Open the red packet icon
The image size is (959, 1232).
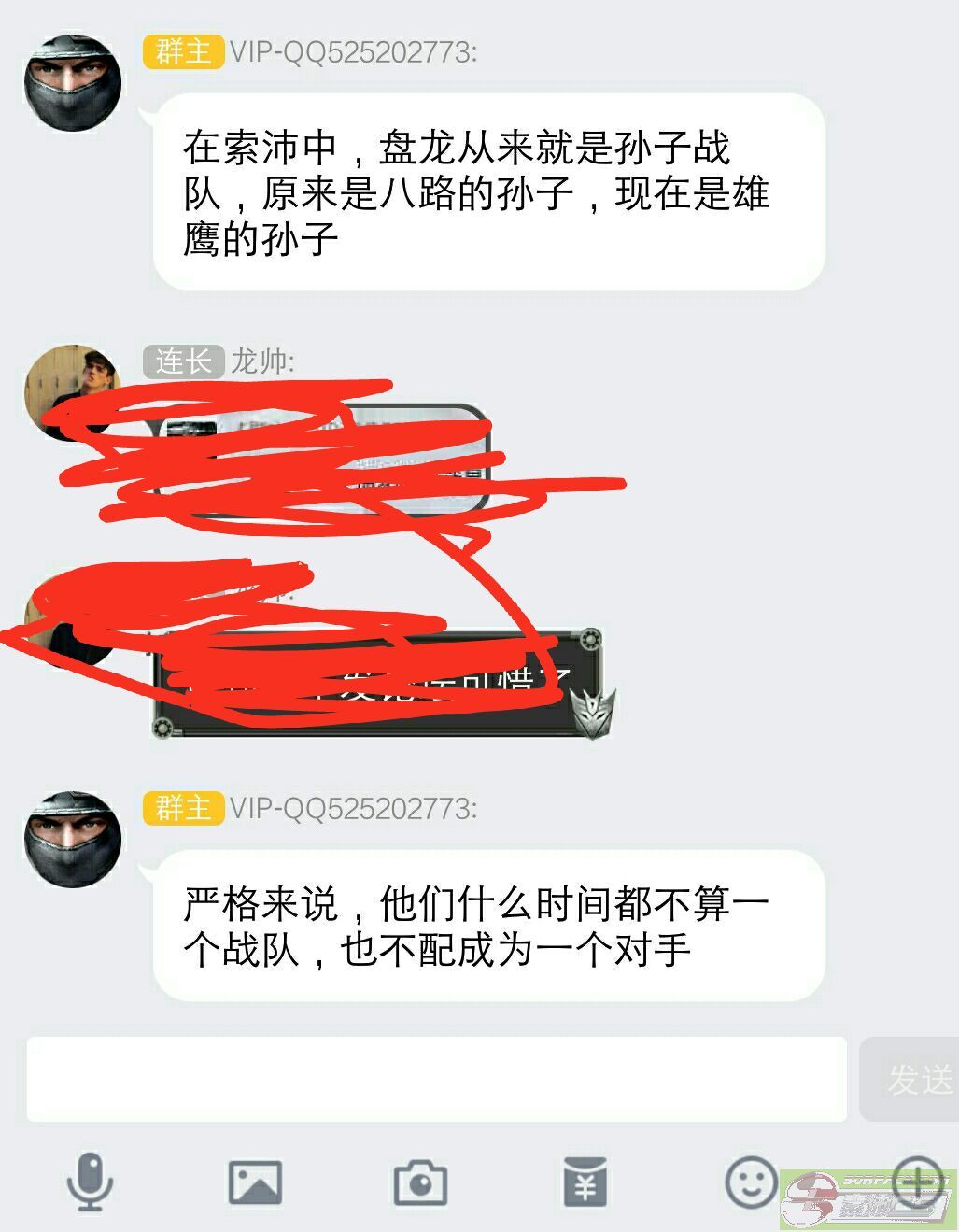(x=585, y=1182)
